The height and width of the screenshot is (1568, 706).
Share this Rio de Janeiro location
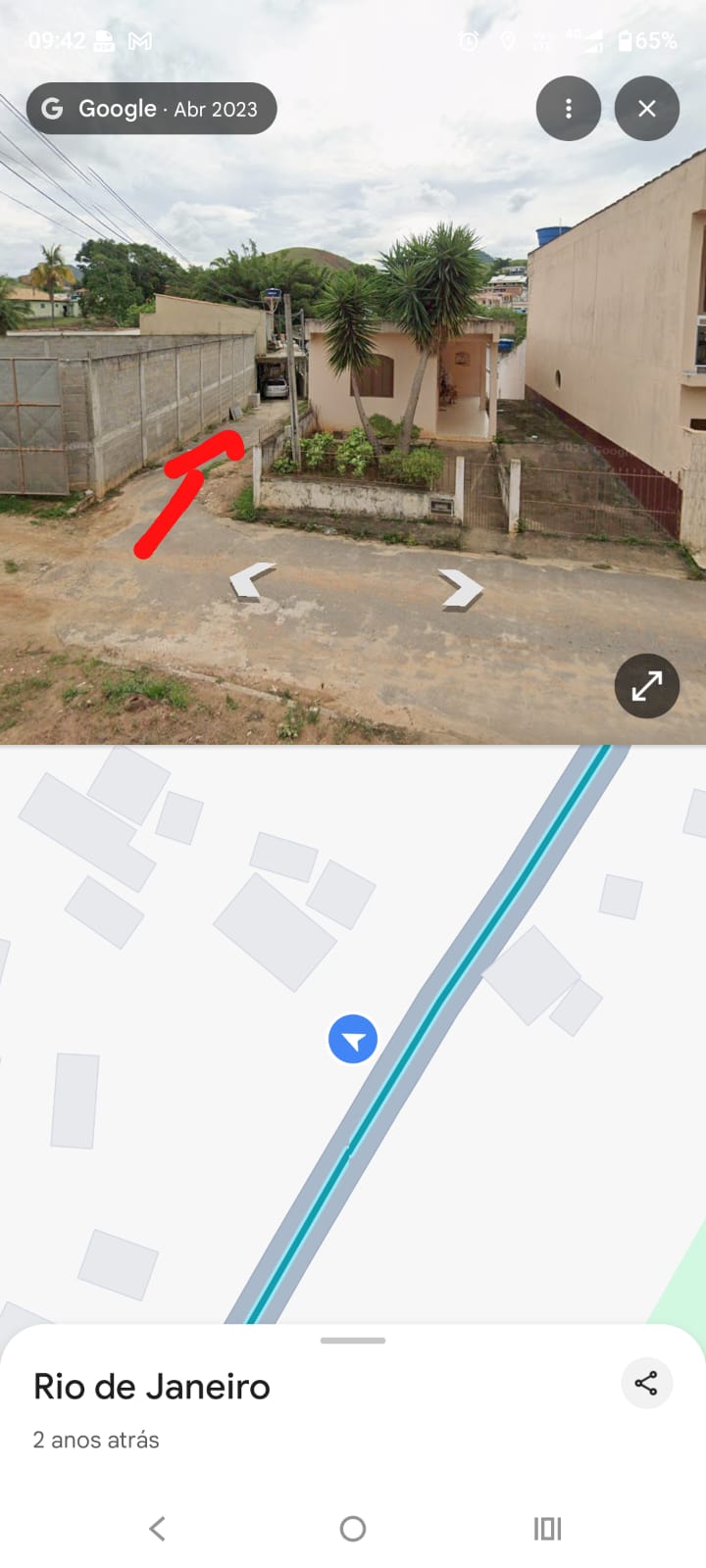pos(646,1383)
